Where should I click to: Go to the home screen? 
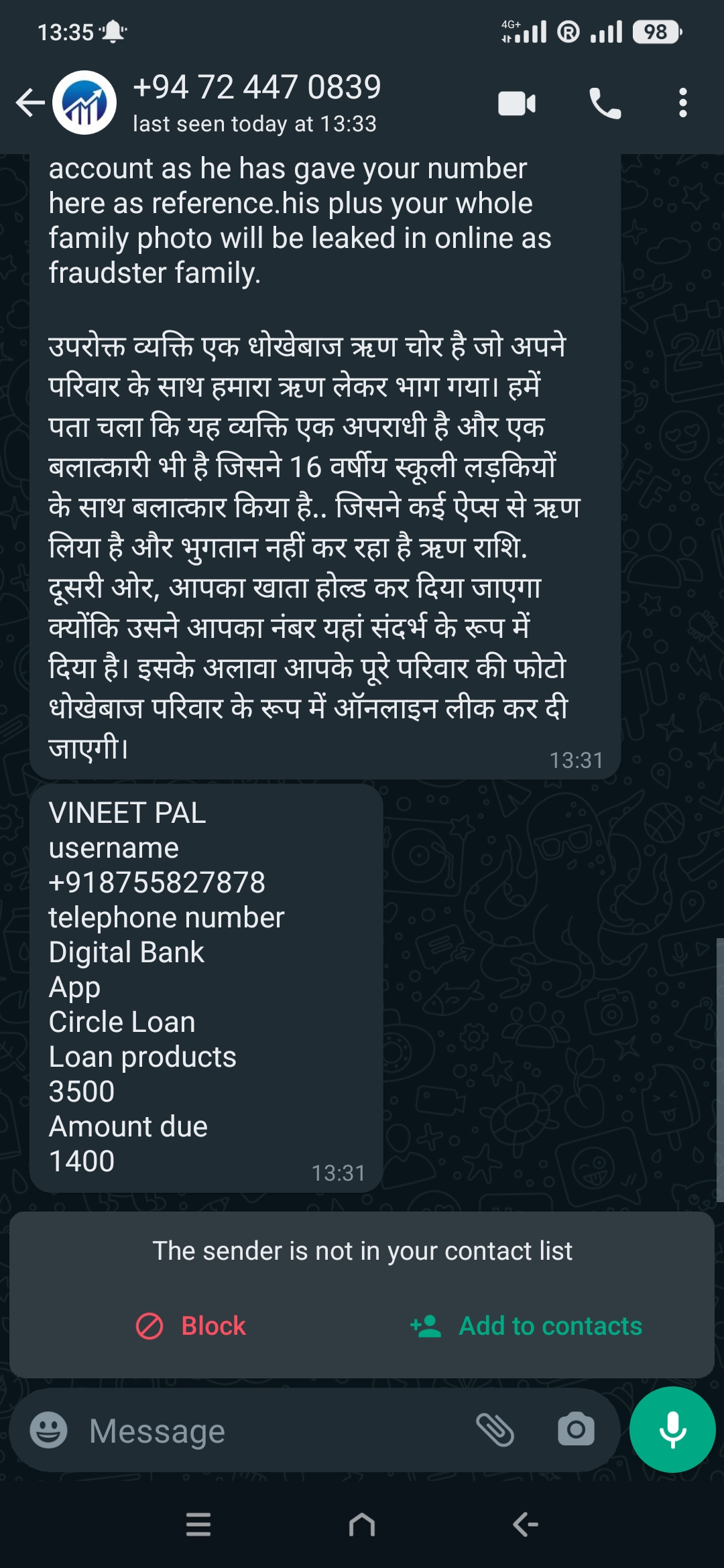(362, 1525)
